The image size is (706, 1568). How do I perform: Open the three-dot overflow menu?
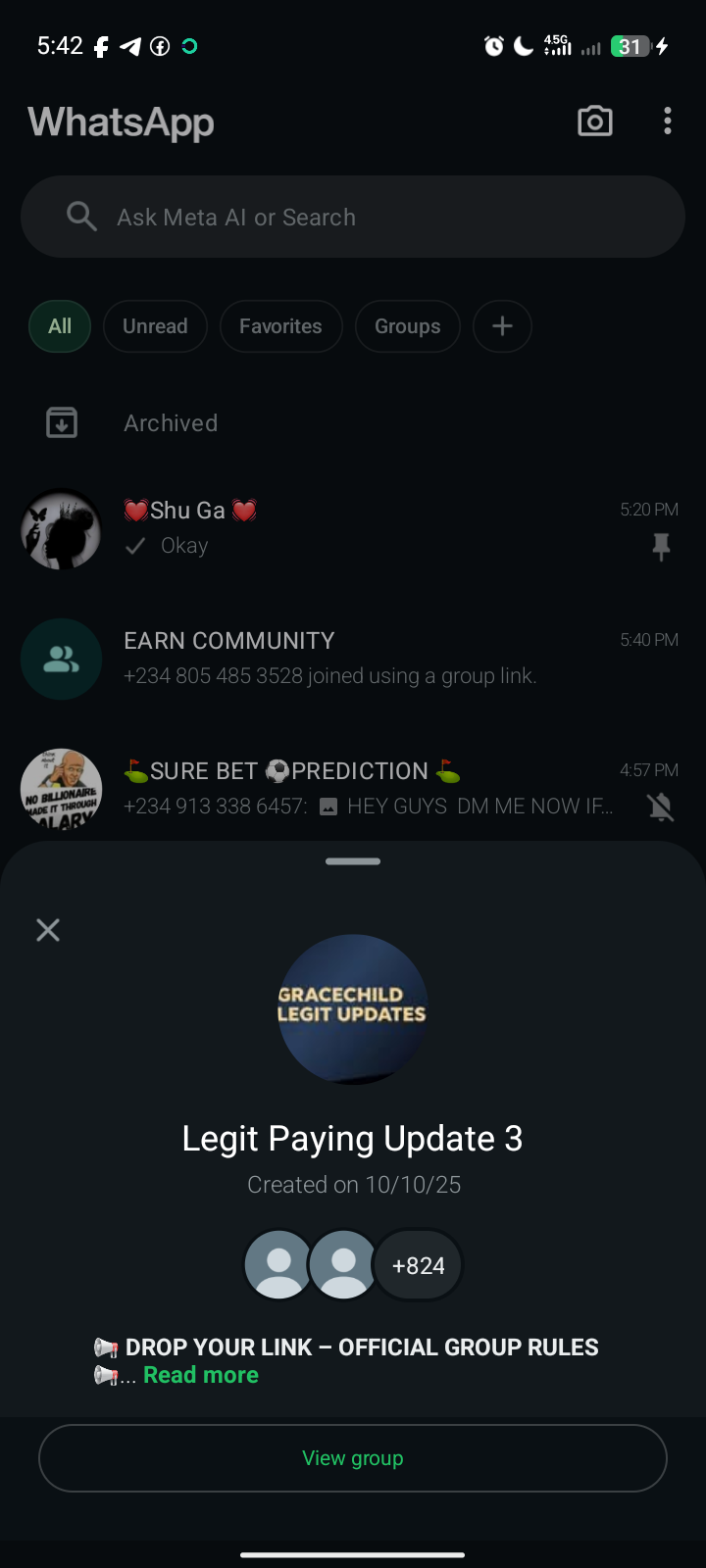668,122
